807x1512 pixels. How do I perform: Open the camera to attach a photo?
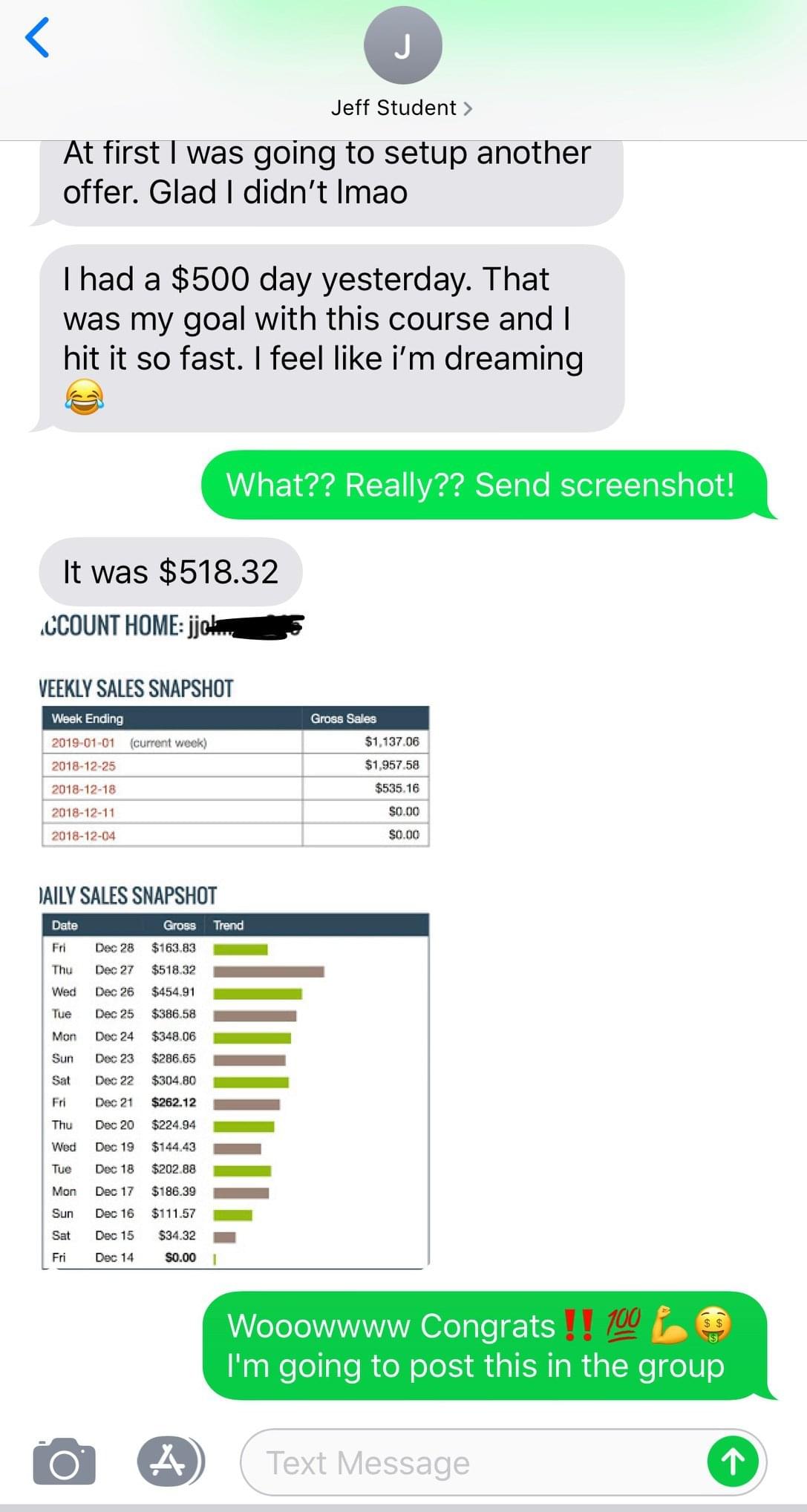(64, 1462)
